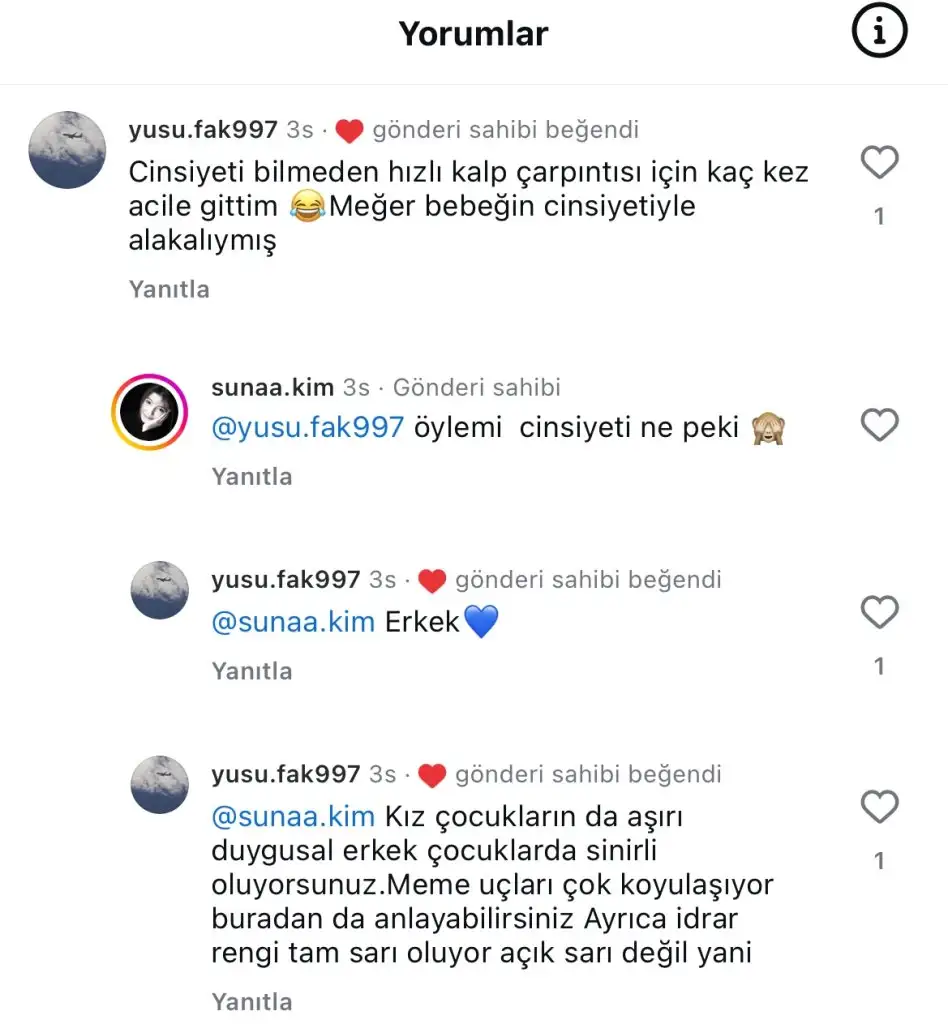View yusu.fak997's avatar on the top comment
The height and width of the screenshot is (1024, 948).
67,150
